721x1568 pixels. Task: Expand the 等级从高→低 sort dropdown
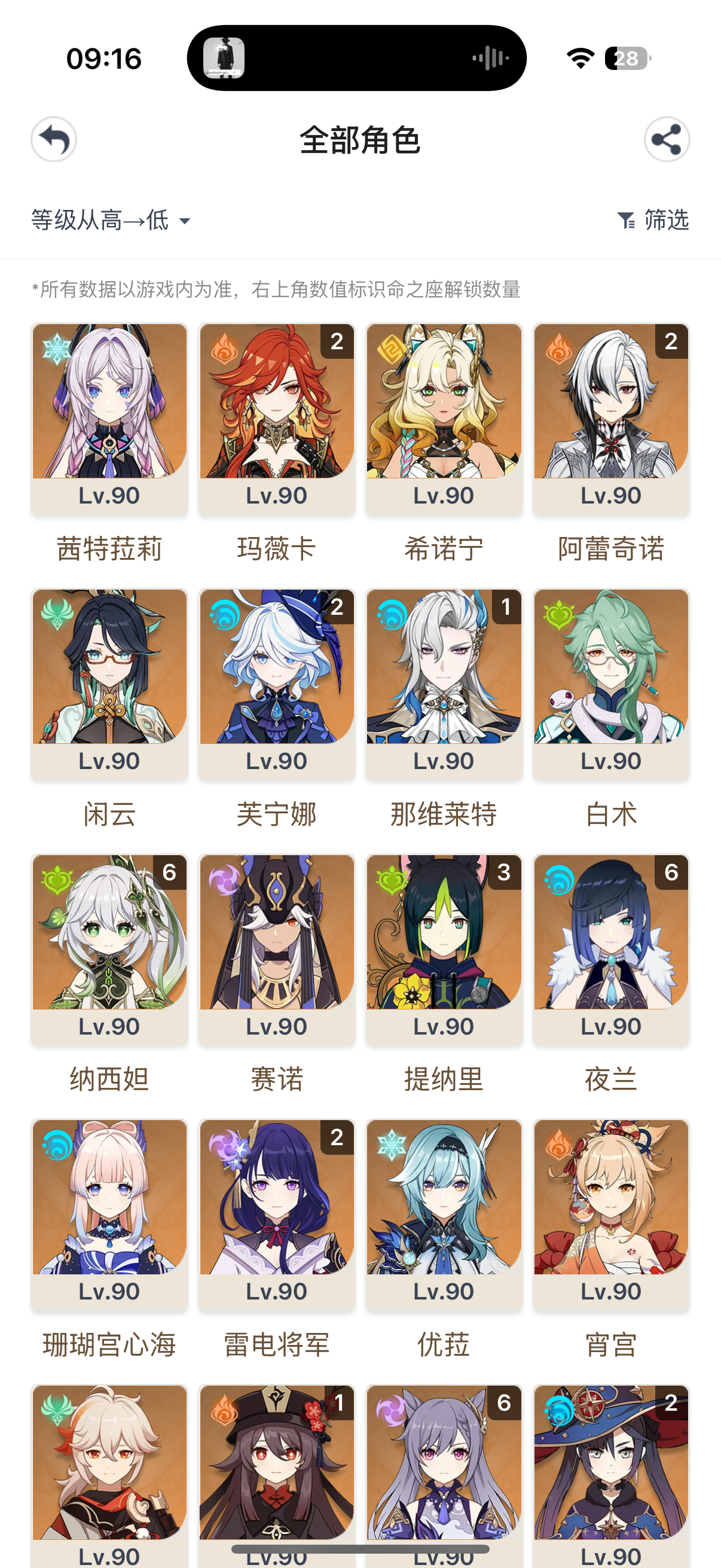(x=111, y=219)
